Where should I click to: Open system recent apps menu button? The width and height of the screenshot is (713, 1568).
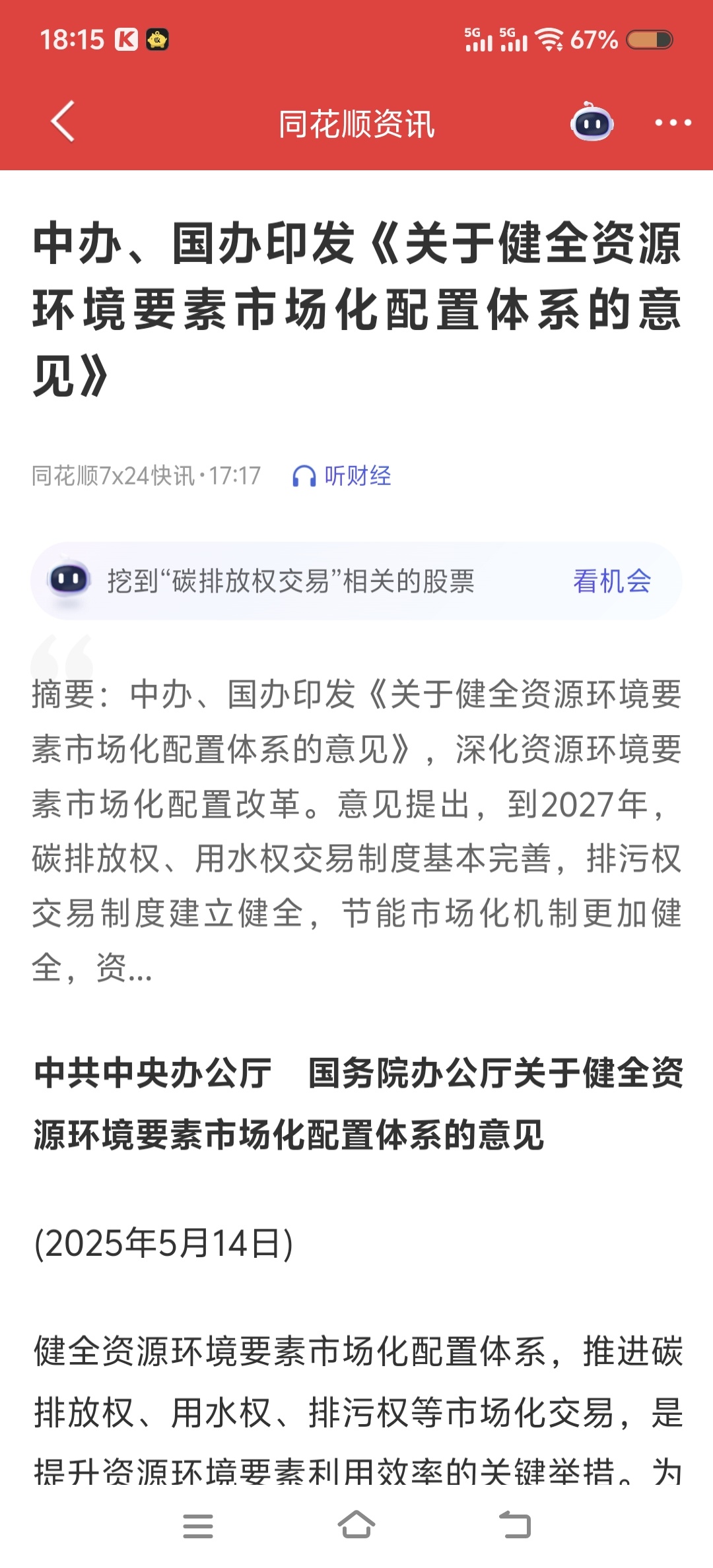point(198,1525)
